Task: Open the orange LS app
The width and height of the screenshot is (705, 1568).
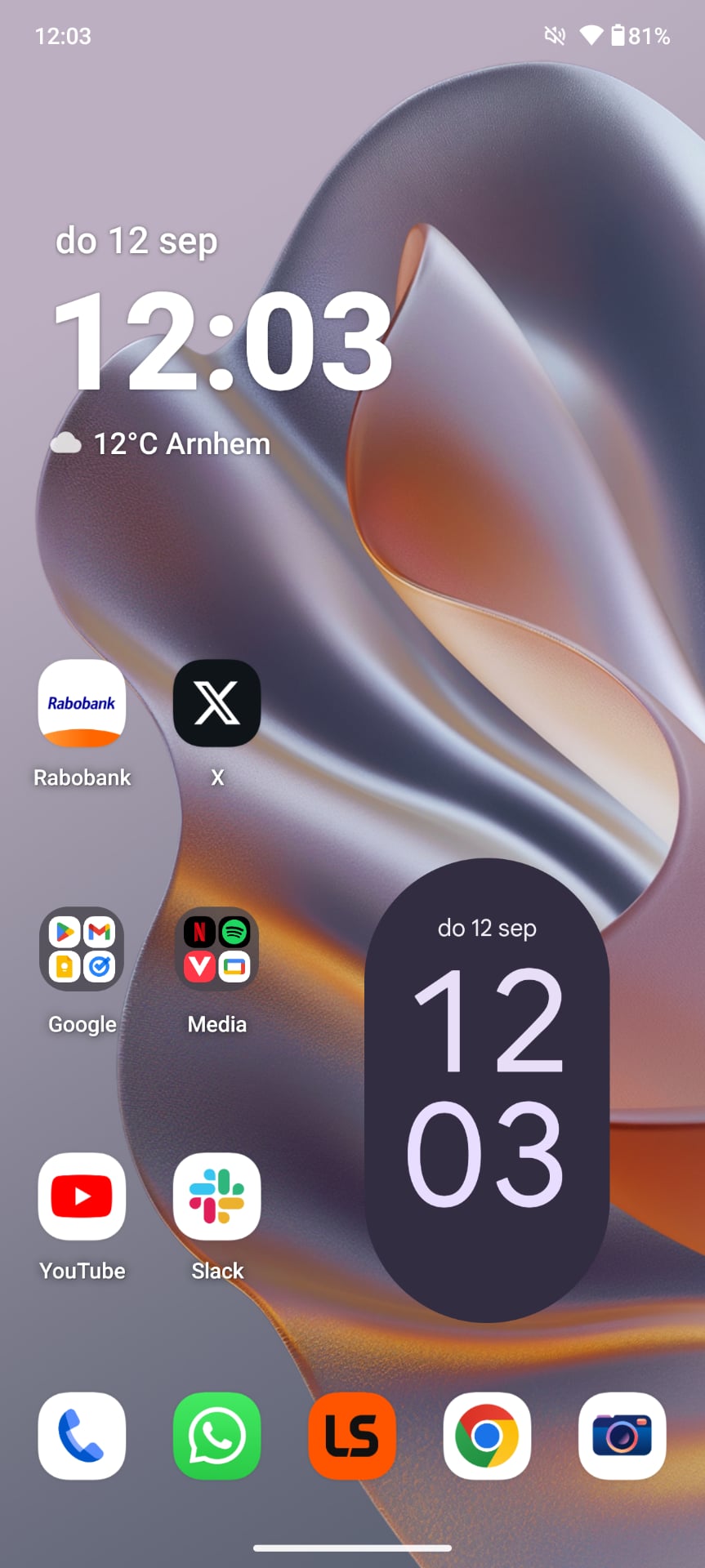Action: 352,1436
